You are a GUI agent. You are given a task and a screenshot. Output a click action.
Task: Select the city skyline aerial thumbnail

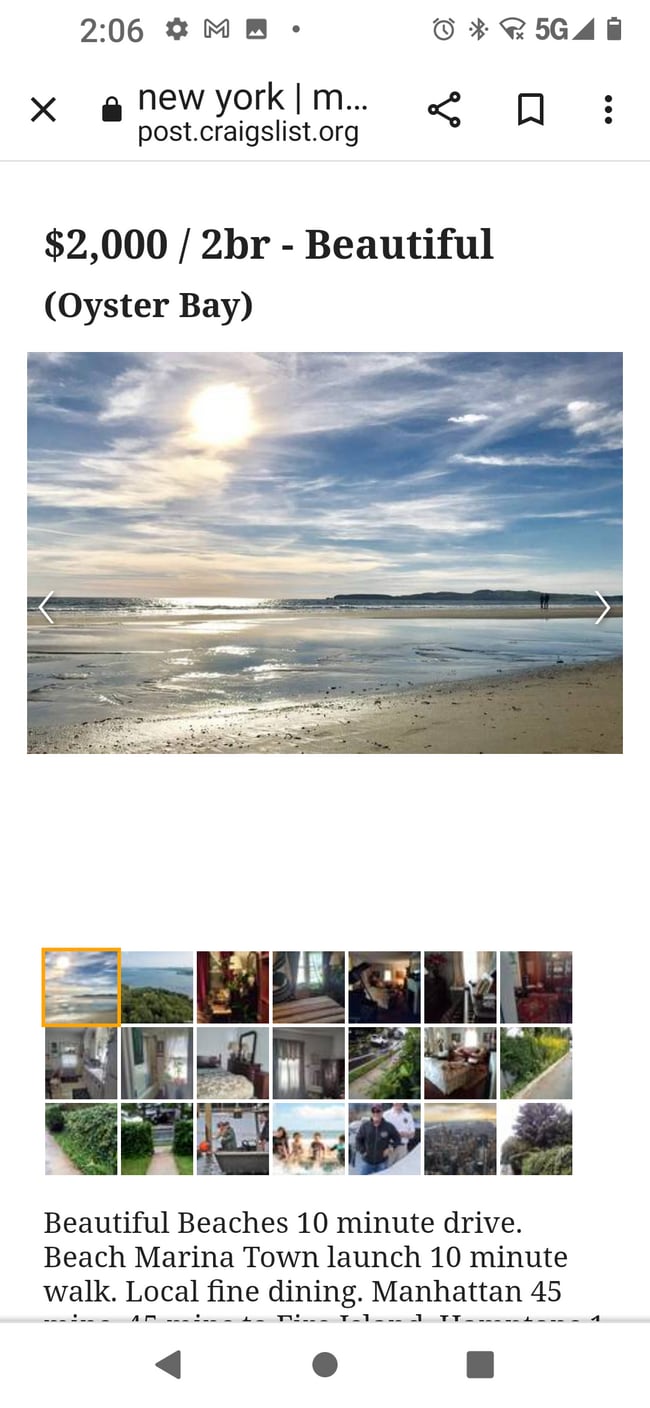(x=460, y=1139)
